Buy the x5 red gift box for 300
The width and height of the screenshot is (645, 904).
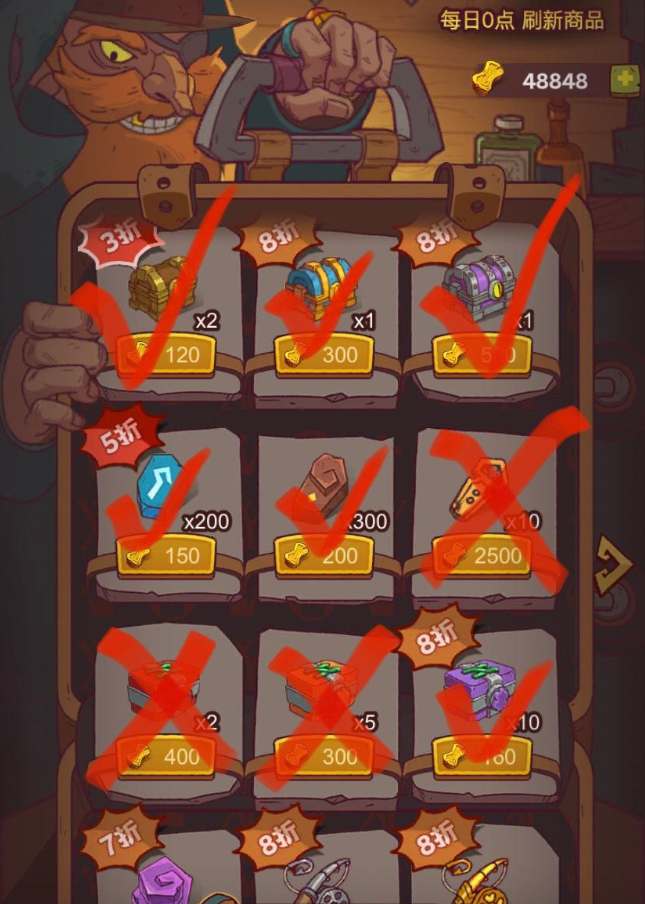point(324,757)
